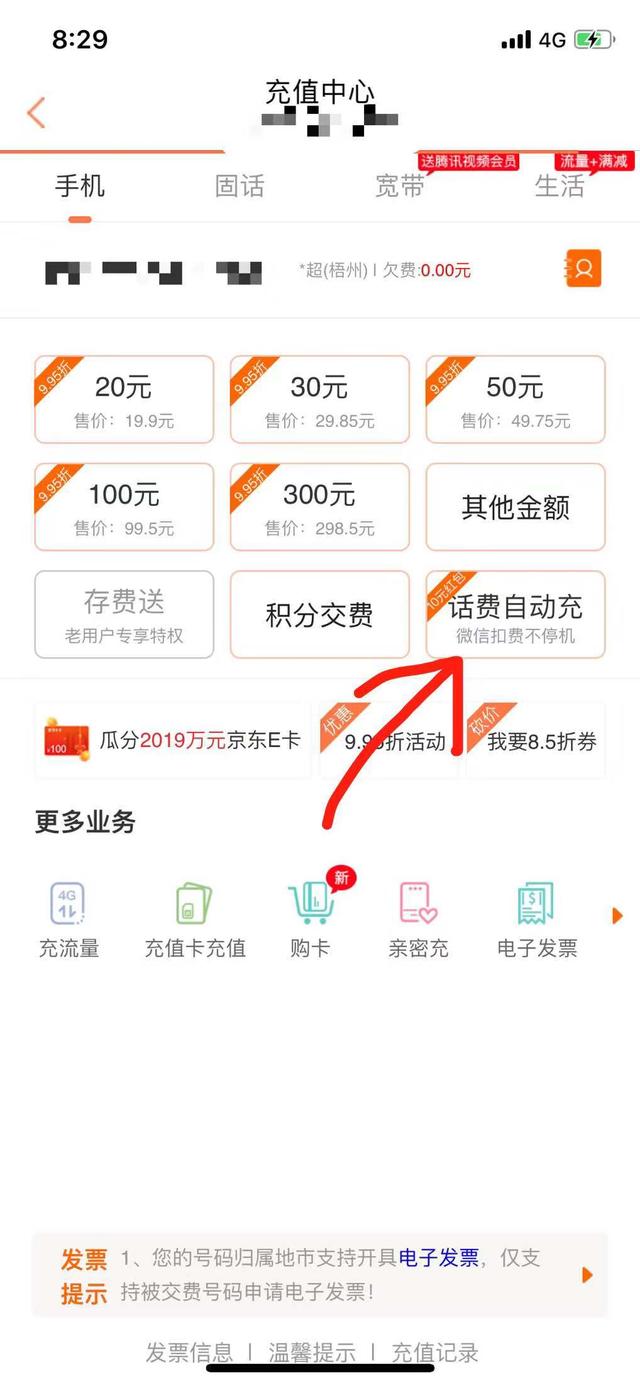Open the 瓜分2019万元京东E卡 banner
The width and height of the screenshot is (640, 1386).
pos(172,741)
